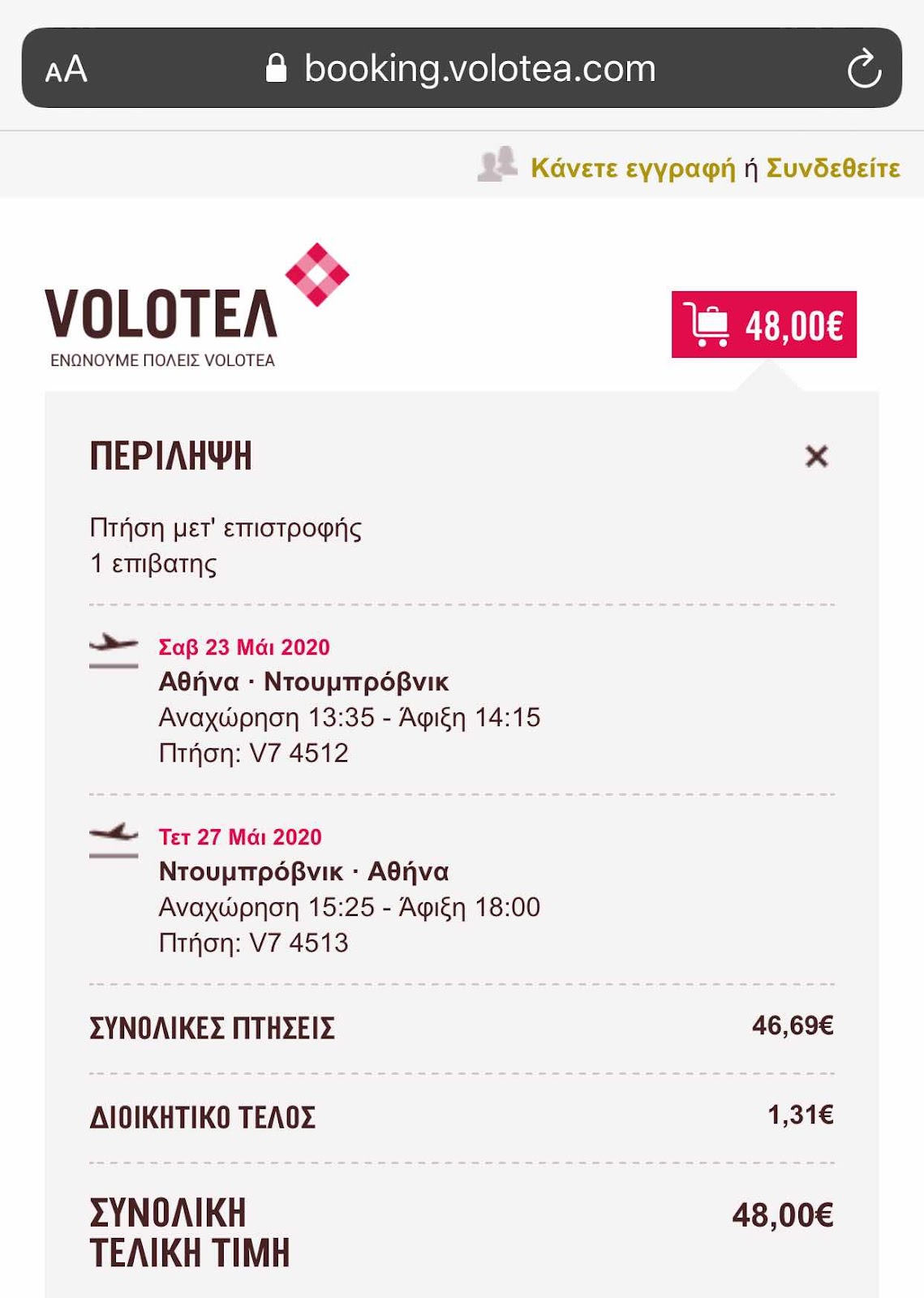Close the ΠΕΡΙΛΗΨΗ summary panel

click(x=816, y=456)
